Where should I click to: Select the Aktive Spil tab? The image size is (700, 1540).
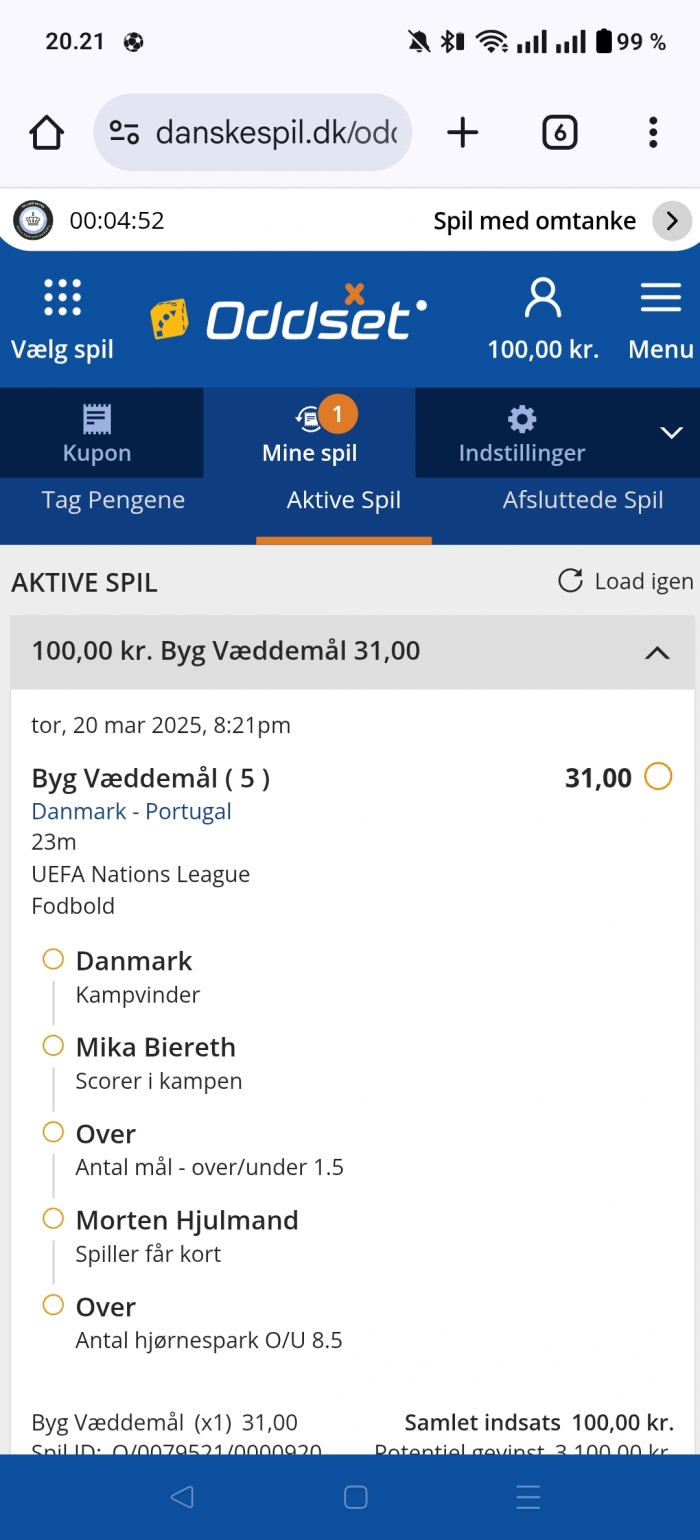[344, 501]
